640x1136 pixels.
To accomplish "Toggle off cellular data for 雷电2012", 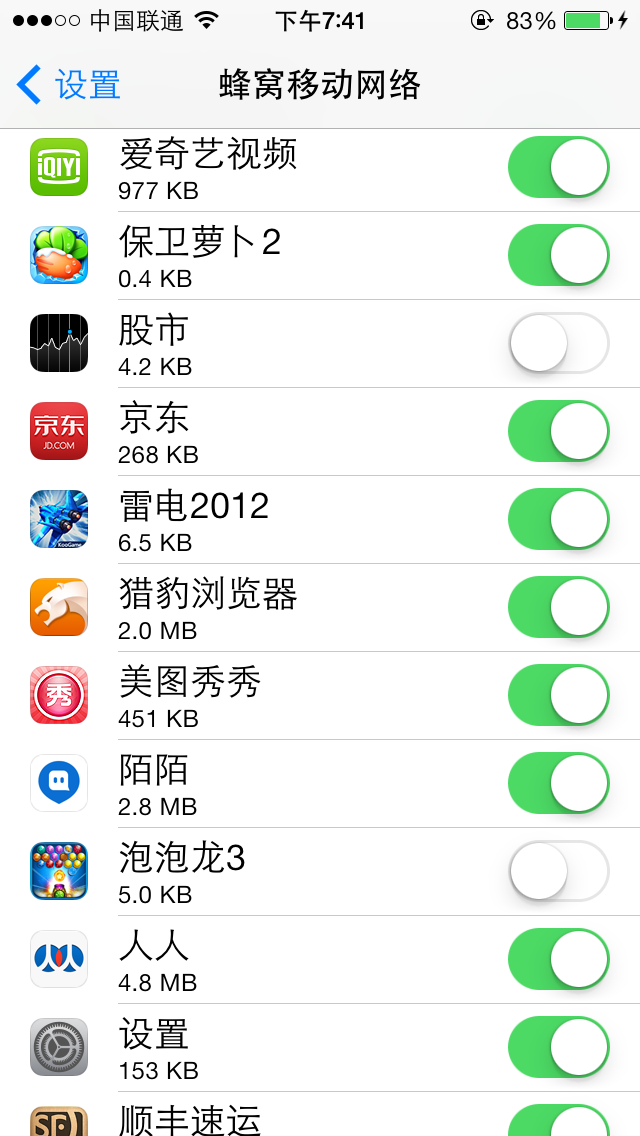I will pyautogui.click(x=558, y=519).
